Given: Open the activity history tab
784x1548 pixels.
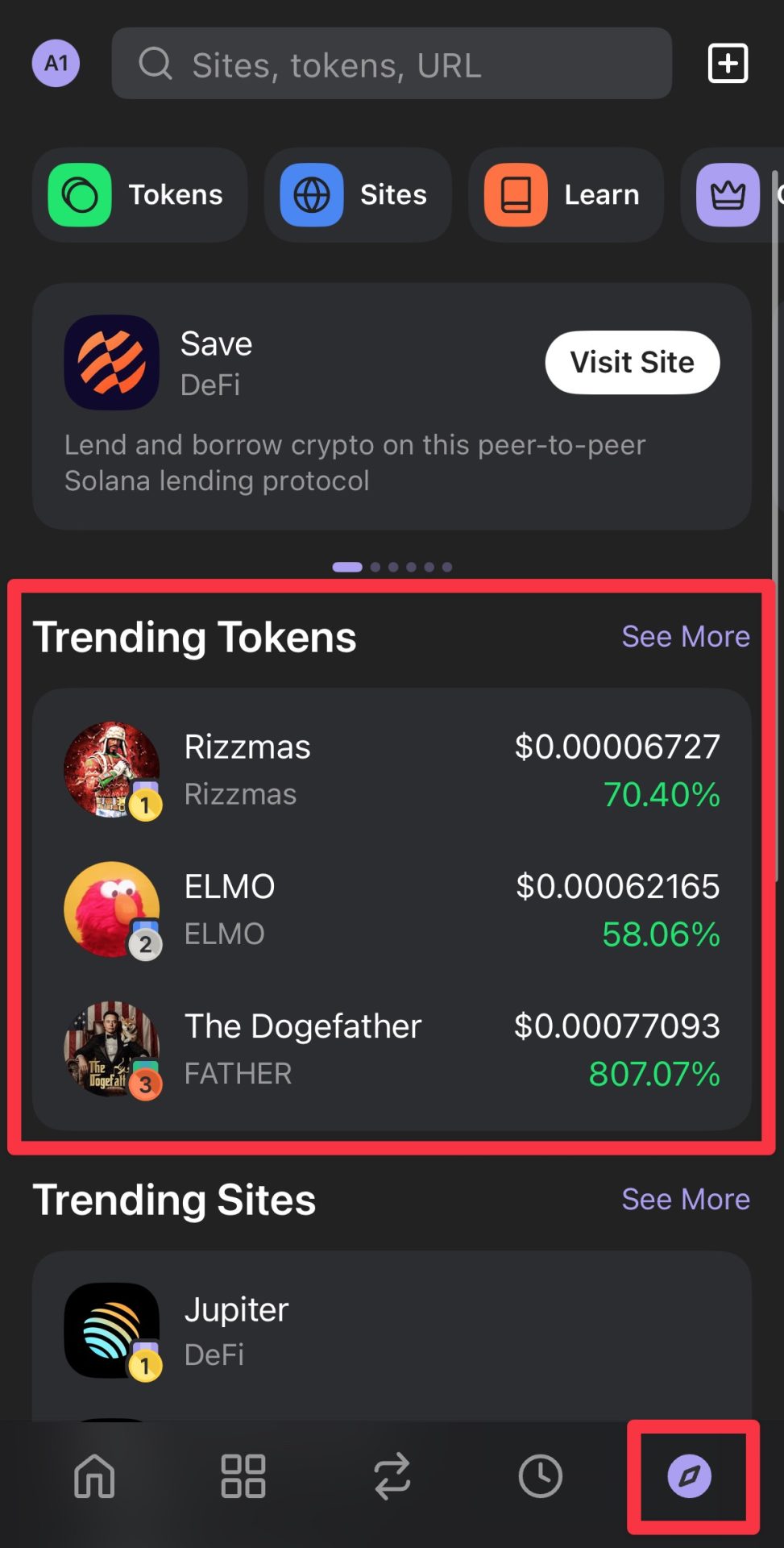Looking at the screenshot, I should (x=540, y=1476).
